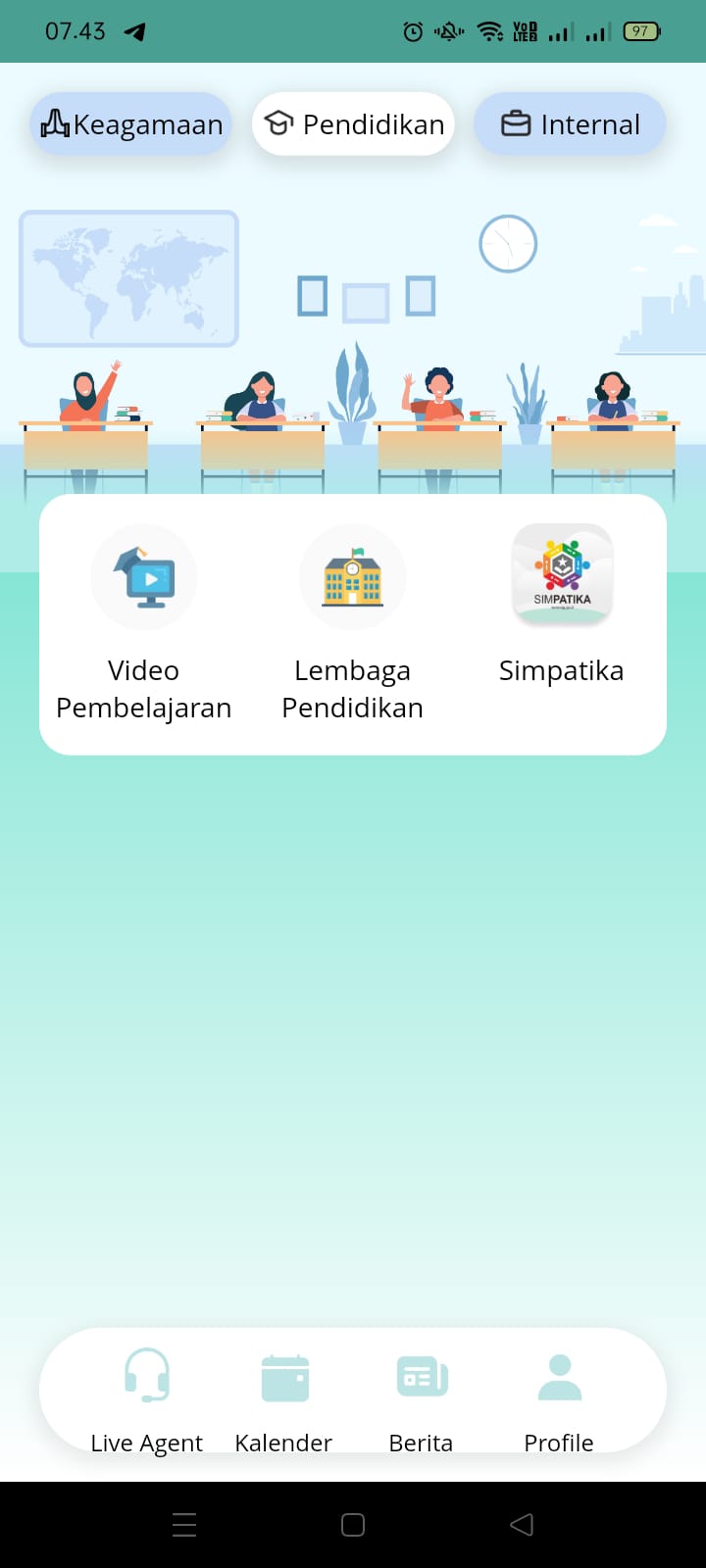Open the Internal tab

coord(570,124)
